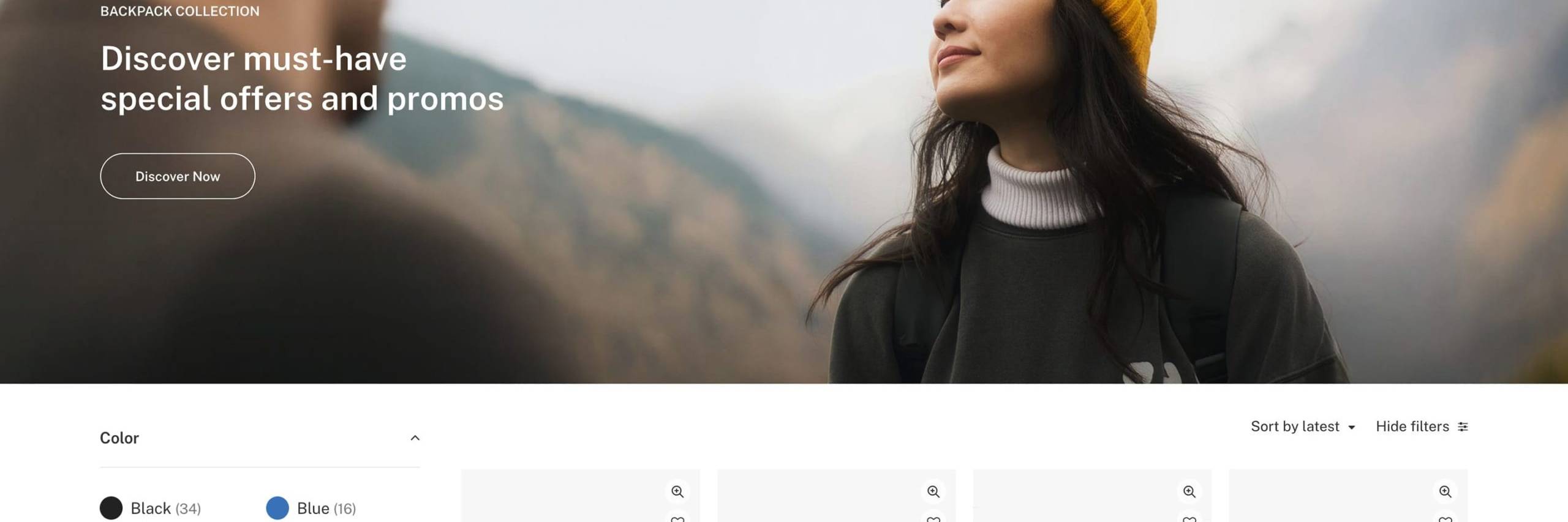The height and width of the screenshot is (522, 1568).
Task: Tap the Discover Now button
Action: coord(178,176)
